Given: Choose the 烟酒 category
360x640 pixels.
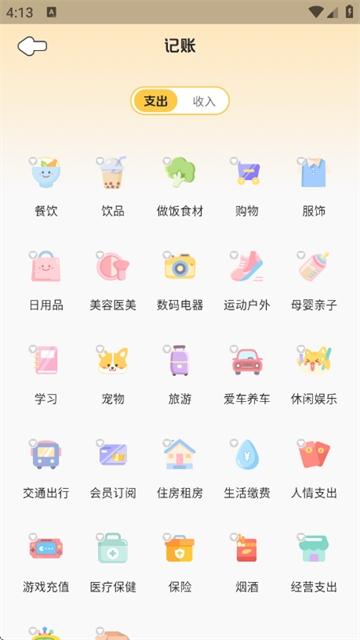Looking at the screenshot, I should pyautogui.click(x=247, y=562).
